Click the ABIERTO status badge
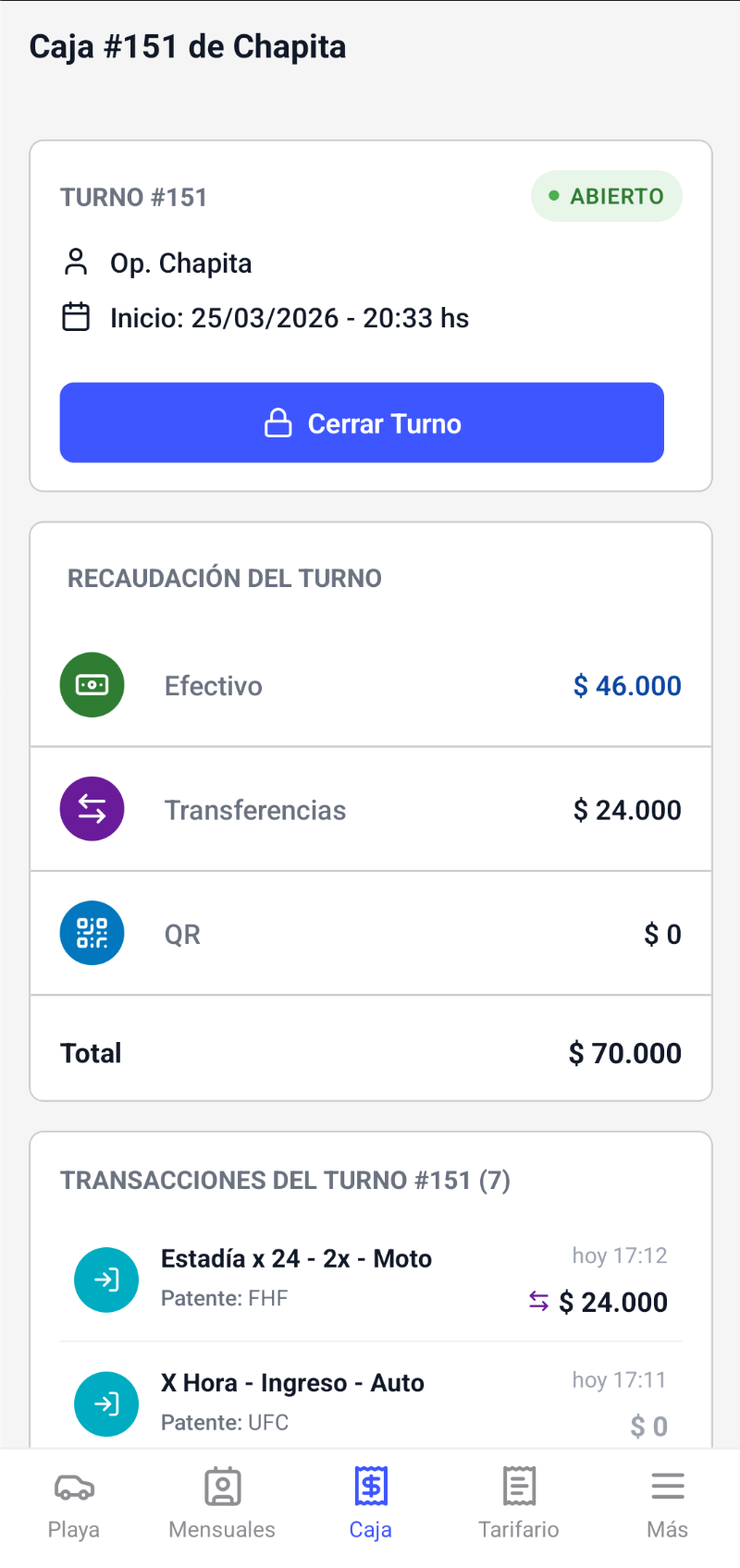 pyautogui.click(x=606, y=196)
